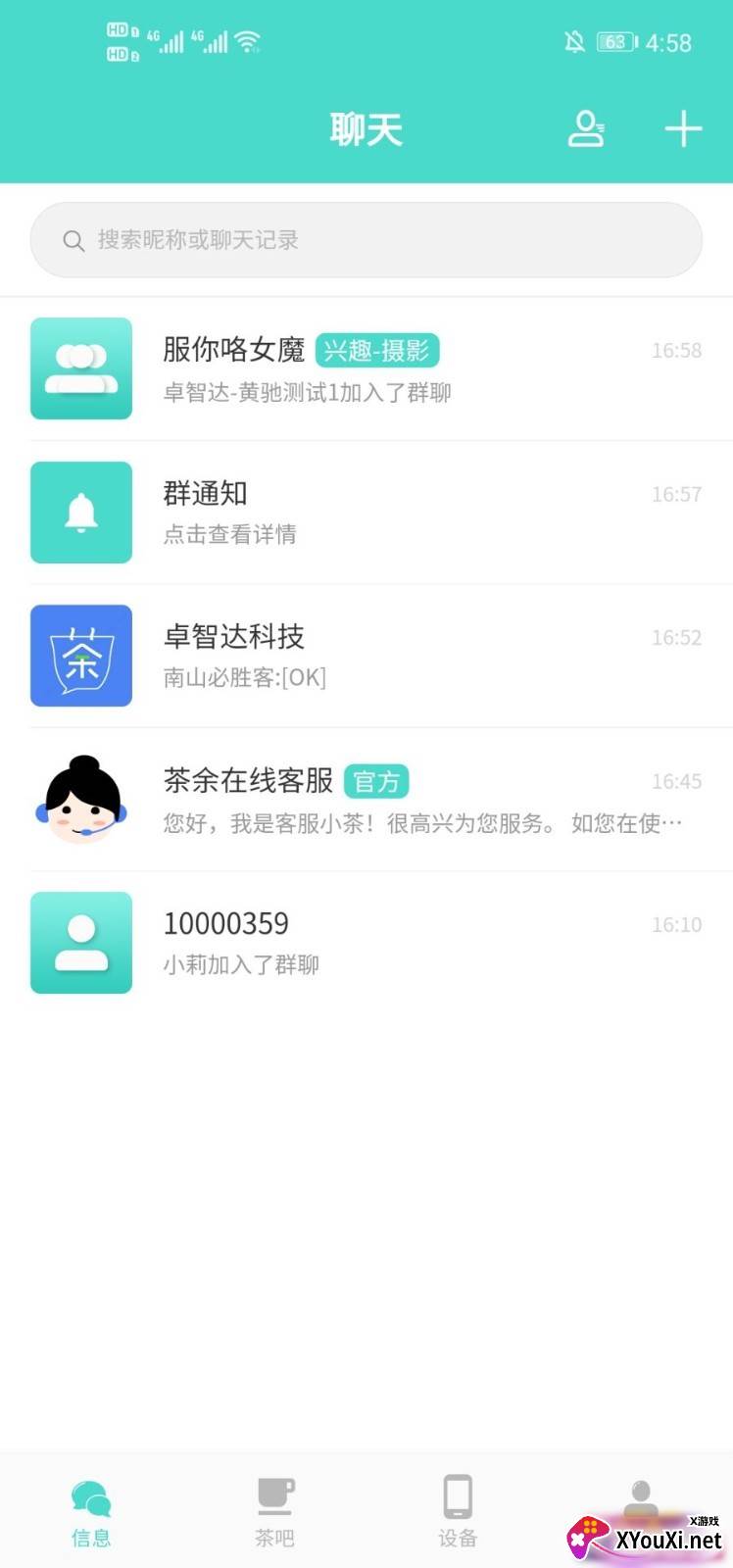Open the contacts icon in header
The width and height of the screenshot is (733, 1568).
(x=586, y=129)
